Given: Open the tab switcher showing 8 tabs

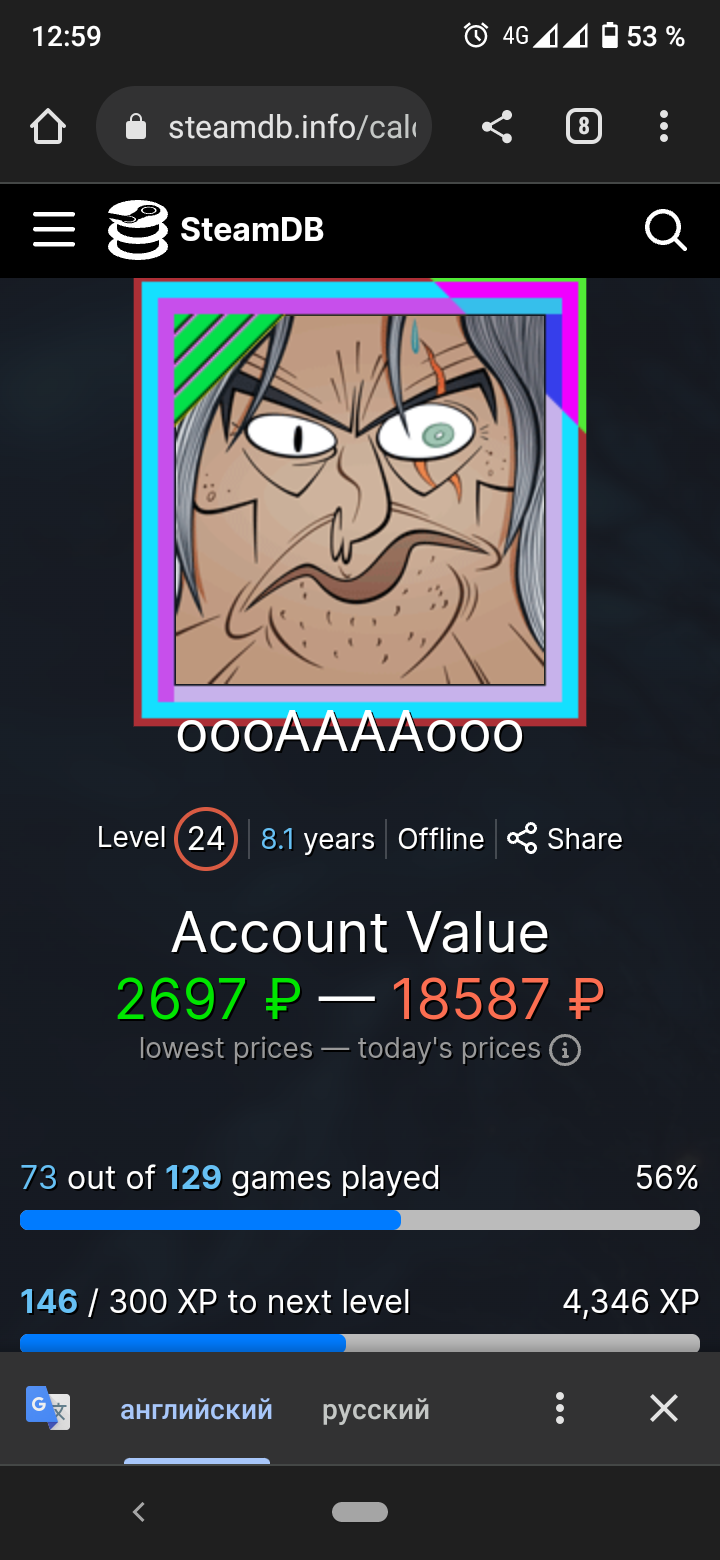Looking at the screenshot, I should pos(584,127).
